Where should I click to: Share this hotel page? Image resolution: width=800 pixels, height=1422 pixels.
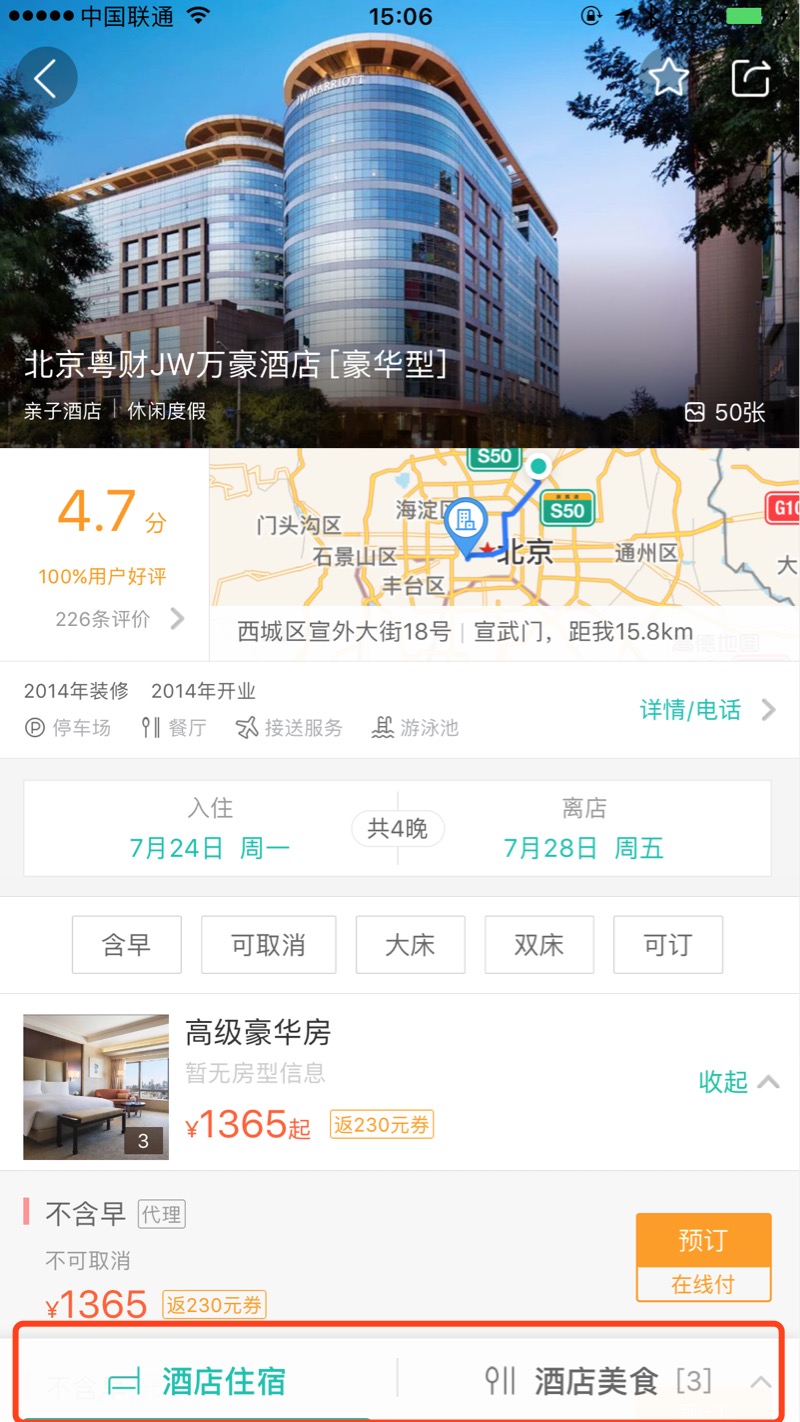[751, 78]
